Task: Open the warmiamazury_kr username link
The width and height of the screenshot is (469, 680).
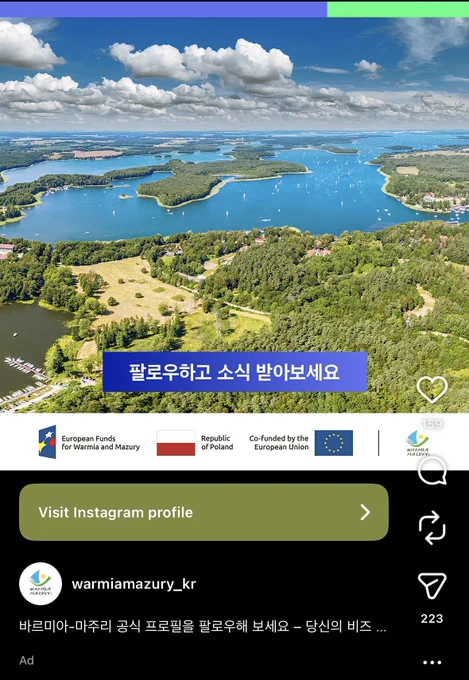Action: pyautogui.click(x=134, y=584)
